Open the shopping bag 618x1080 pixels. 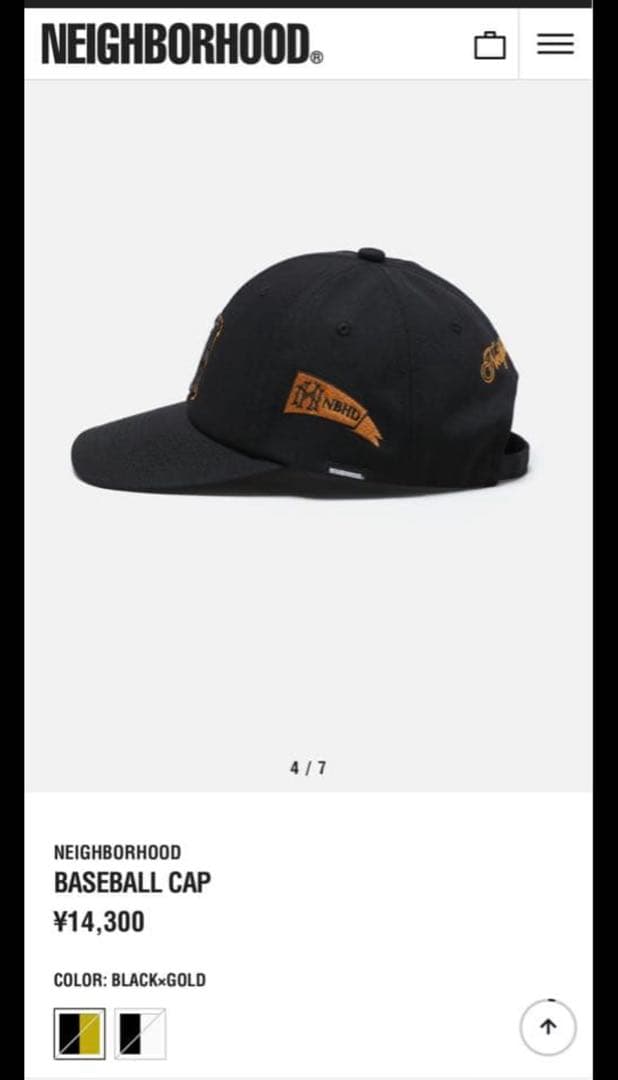pyautogui.click(x=489, y=45)
